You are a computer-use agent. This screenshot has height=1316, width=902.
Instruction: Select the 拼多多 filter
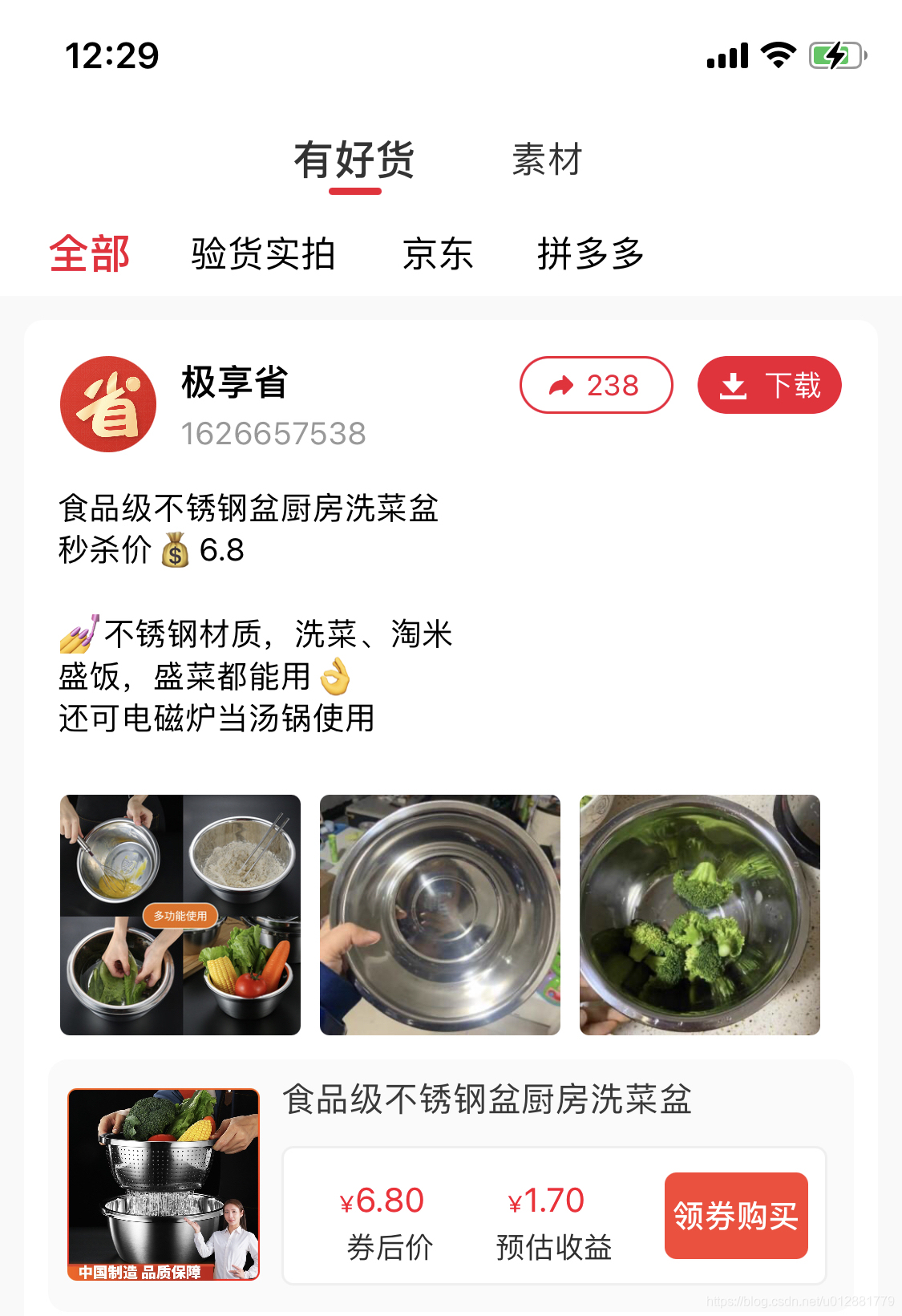click(593, 253)
